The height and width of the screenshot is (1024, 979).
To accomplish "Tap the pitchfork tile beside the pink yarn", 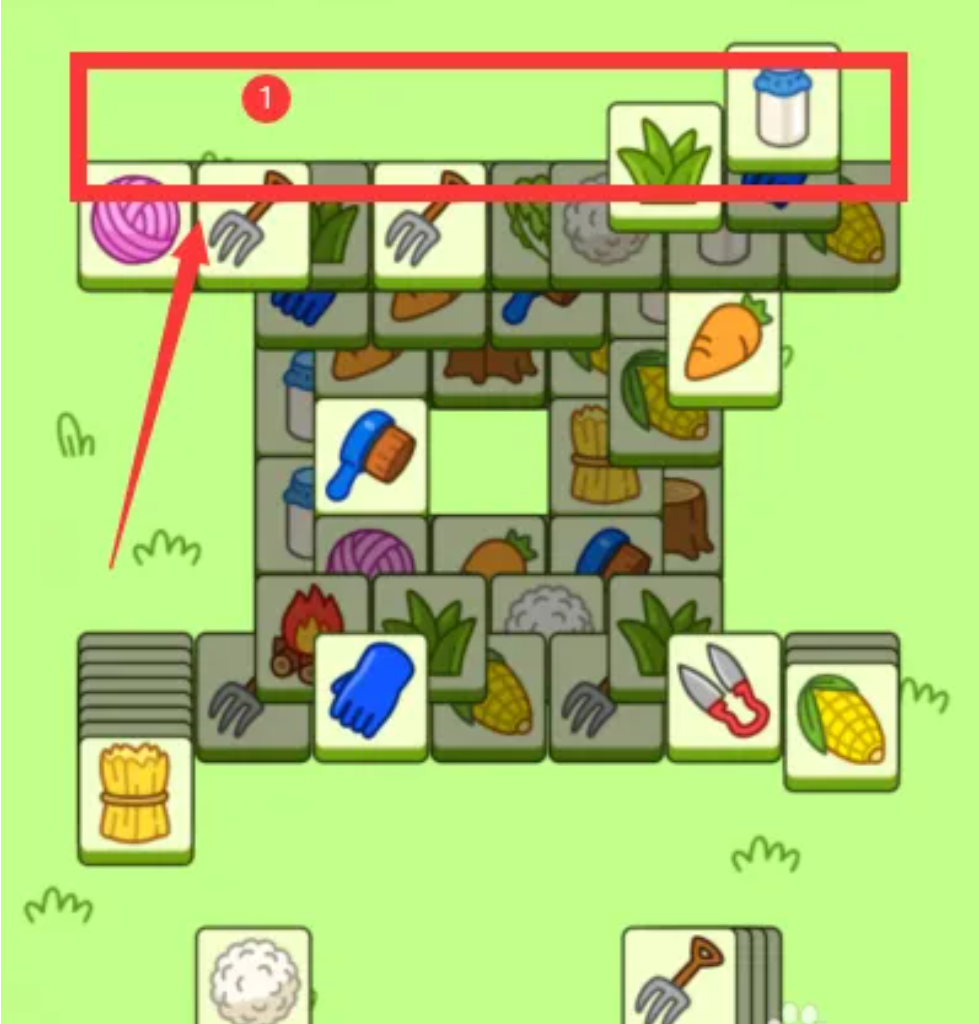I will tap(253, 222).
